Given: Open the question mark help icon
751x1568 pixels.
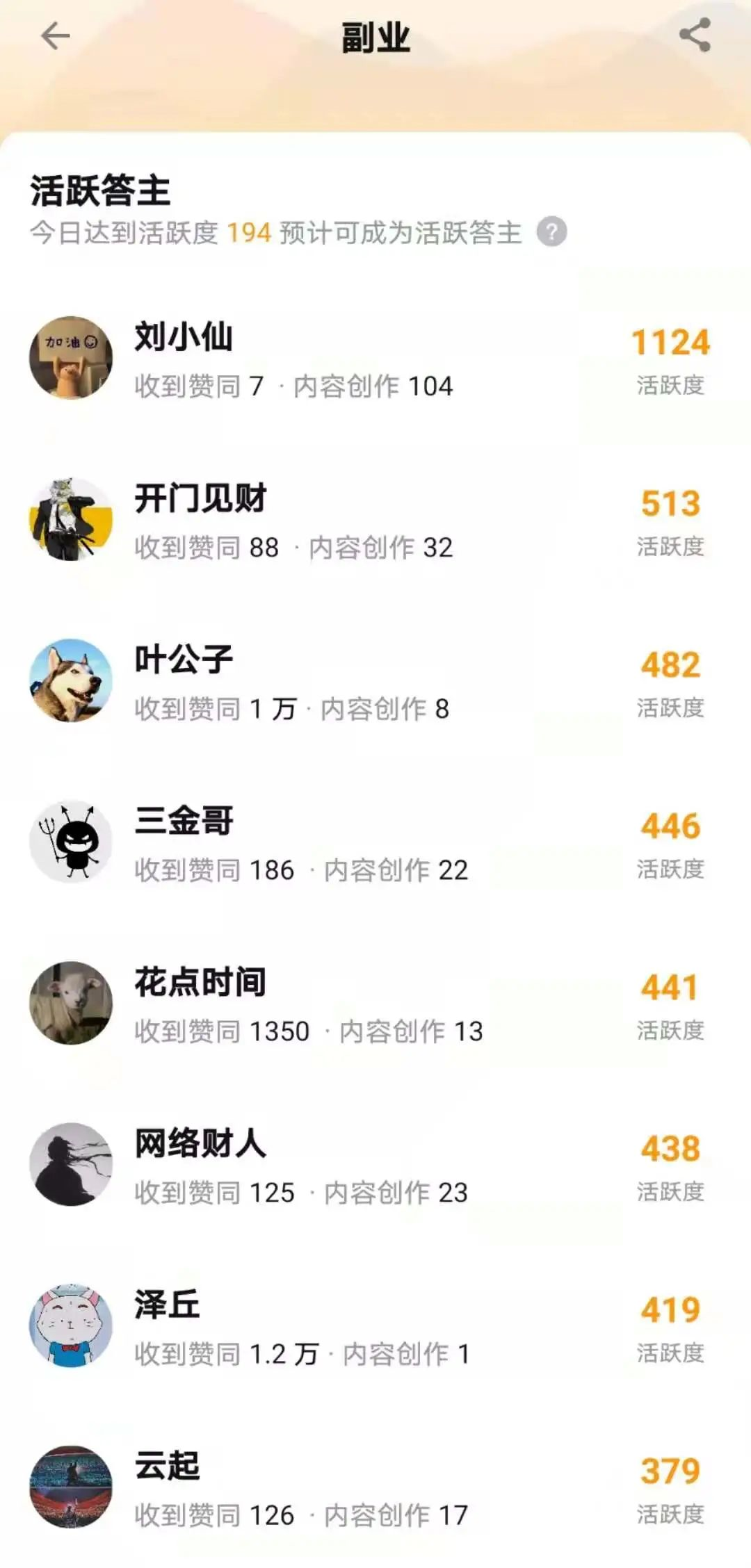Looking at the screenshot, I should [x=551, y=232].
